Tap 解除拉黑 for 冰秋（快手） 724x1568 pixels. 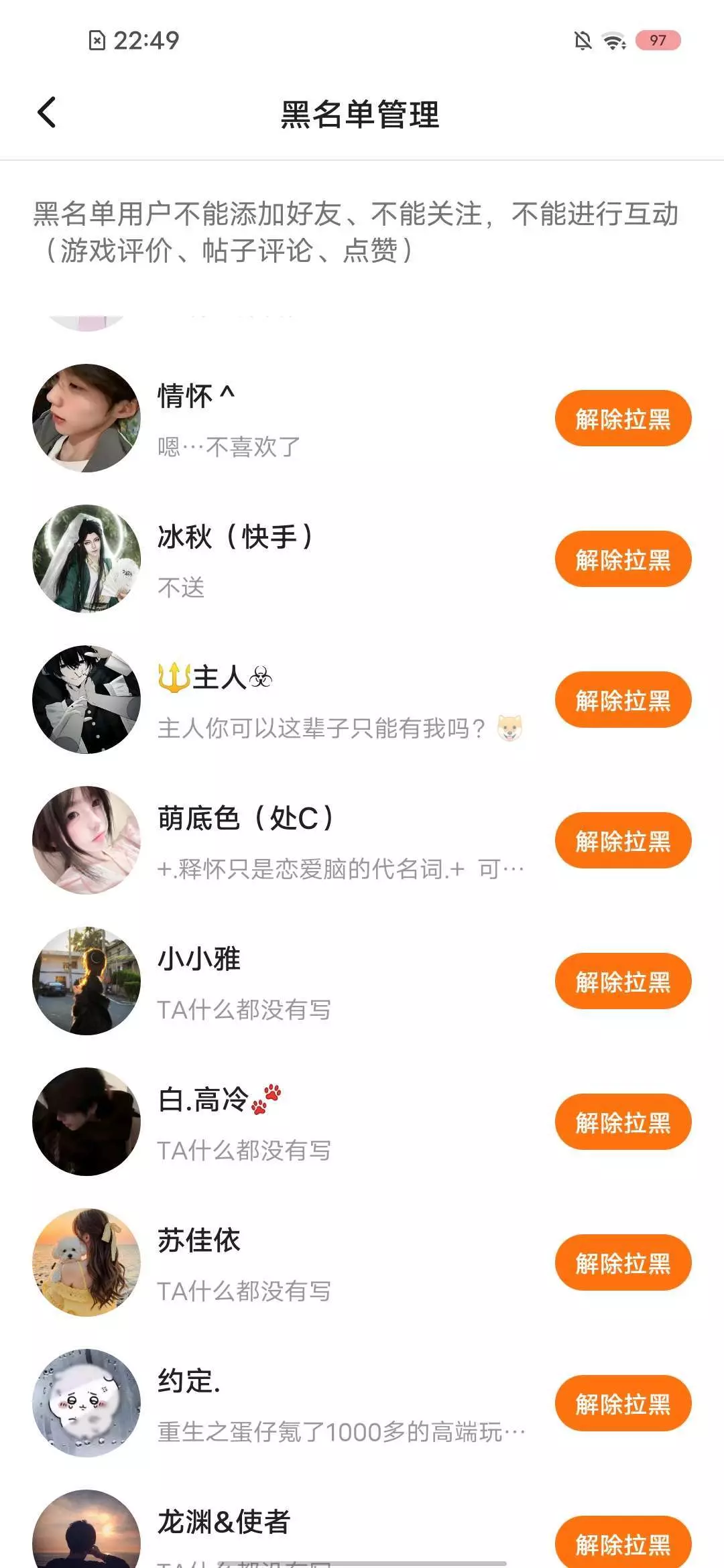click(623, 560)
